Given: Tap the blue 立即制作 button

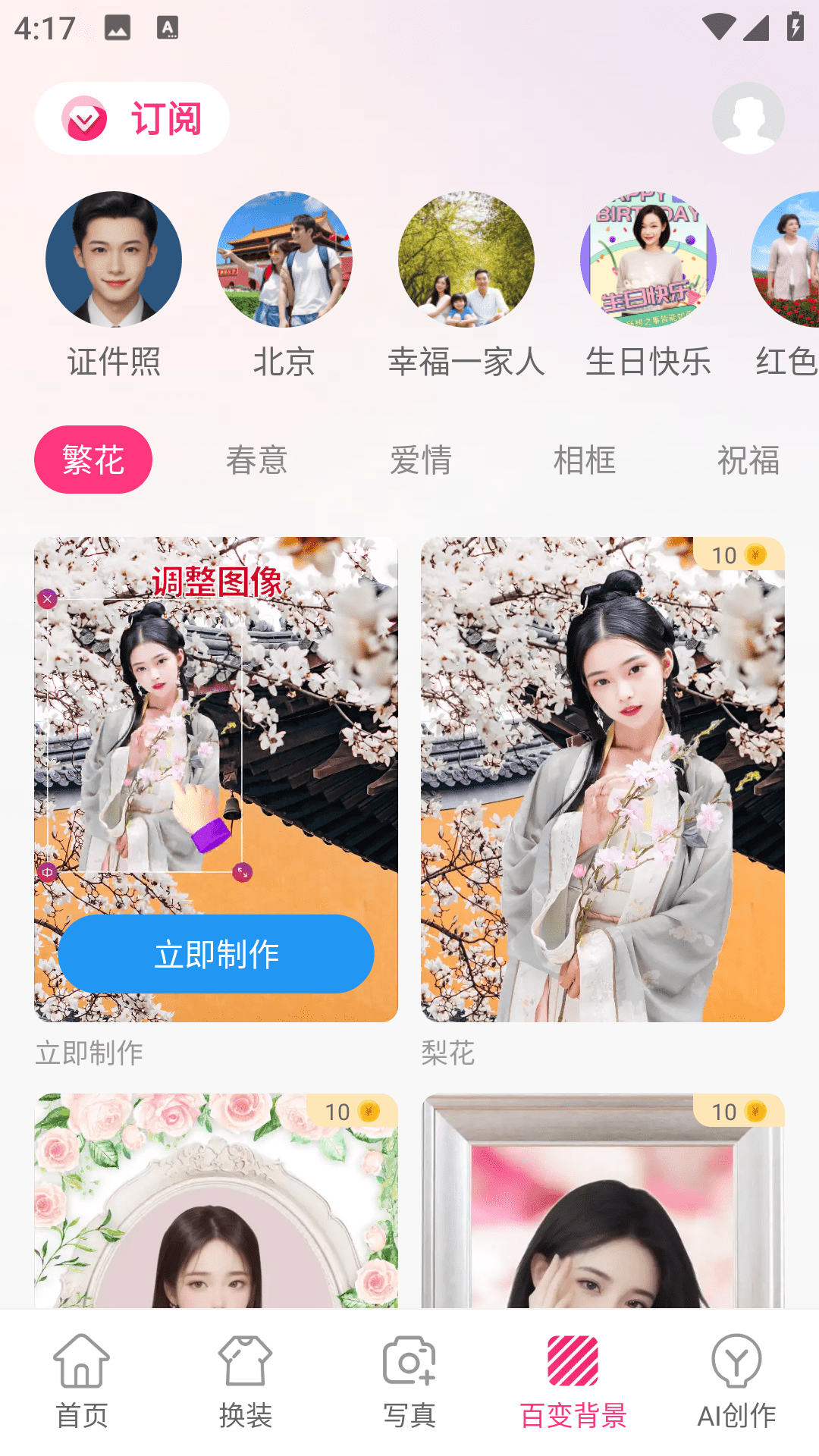Looking at the screenshot, I should pos(216,954).
